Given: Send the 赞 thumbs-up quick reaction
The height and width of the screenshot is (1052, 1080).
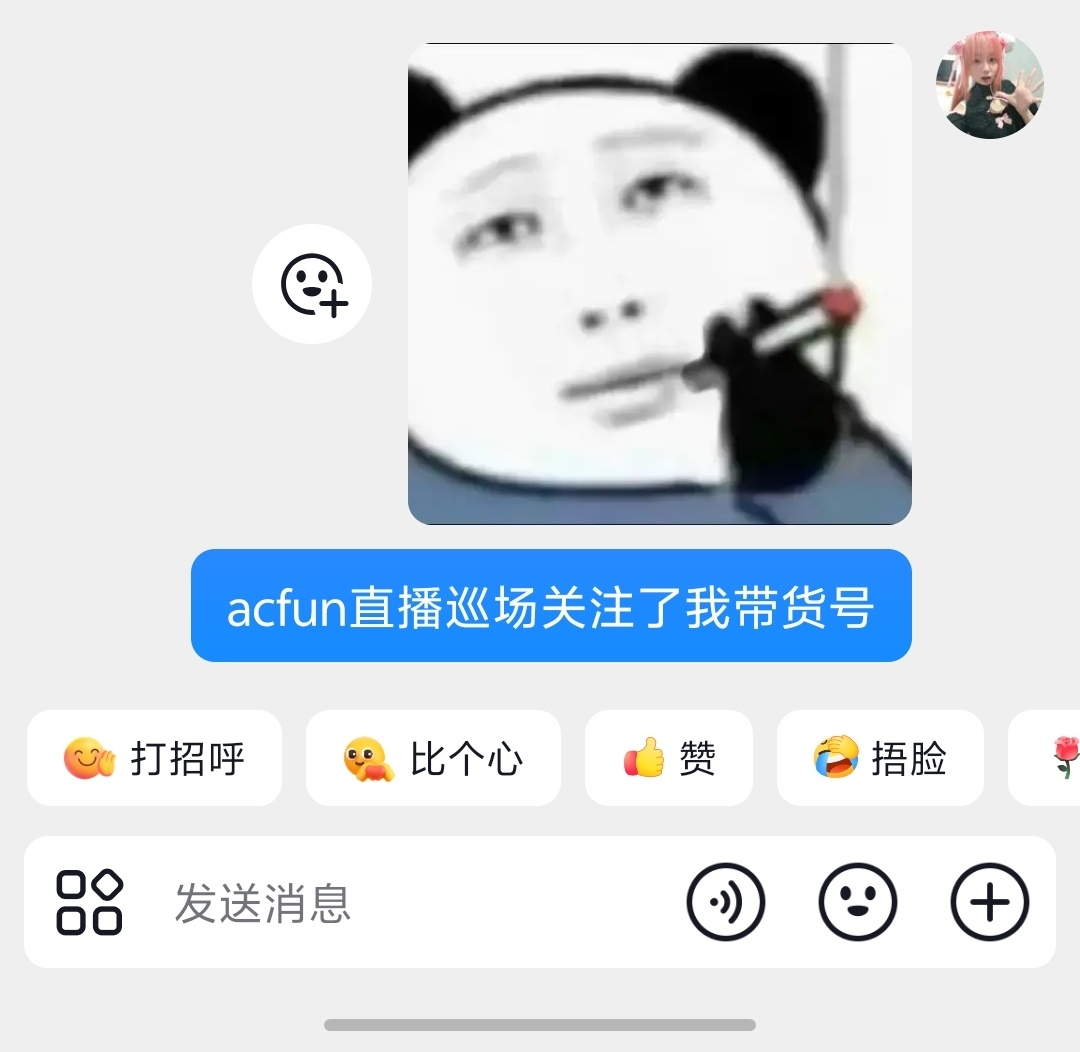Looking at the screenshot, I should tap(668, 758).
